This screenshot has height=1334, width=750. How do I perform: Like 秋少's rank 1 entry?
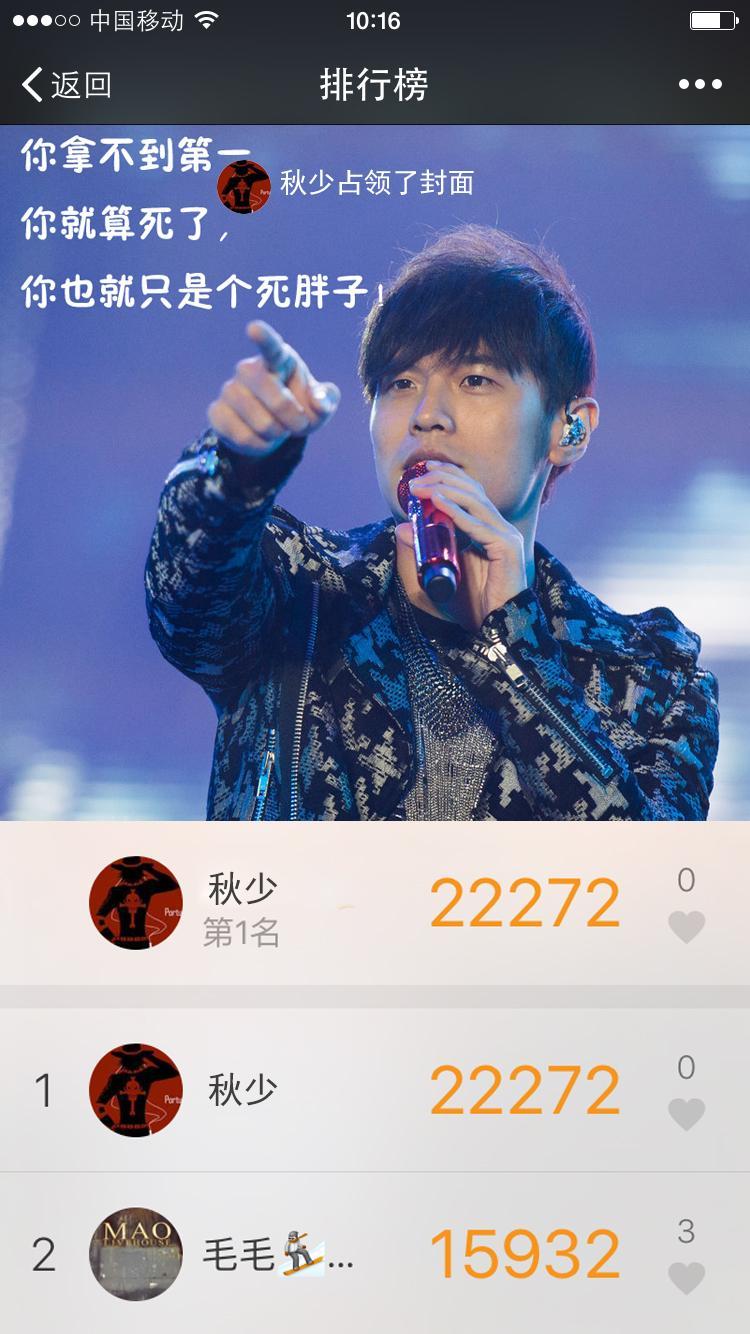[686, 1113]
